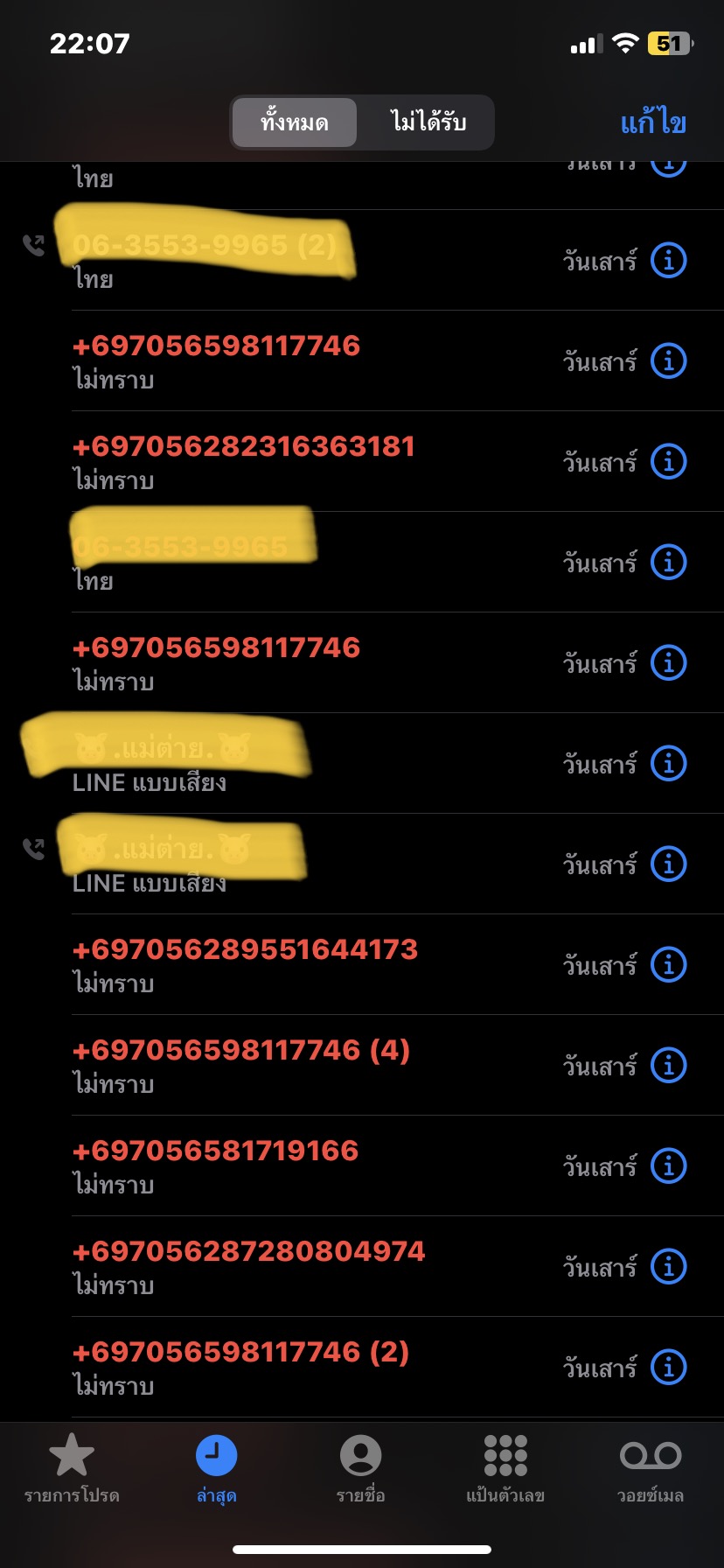Screen dimensions: 724x1568
Task: Open the วอยซ์เมล voicemail tab
Action: click(x=651, y=1469)
